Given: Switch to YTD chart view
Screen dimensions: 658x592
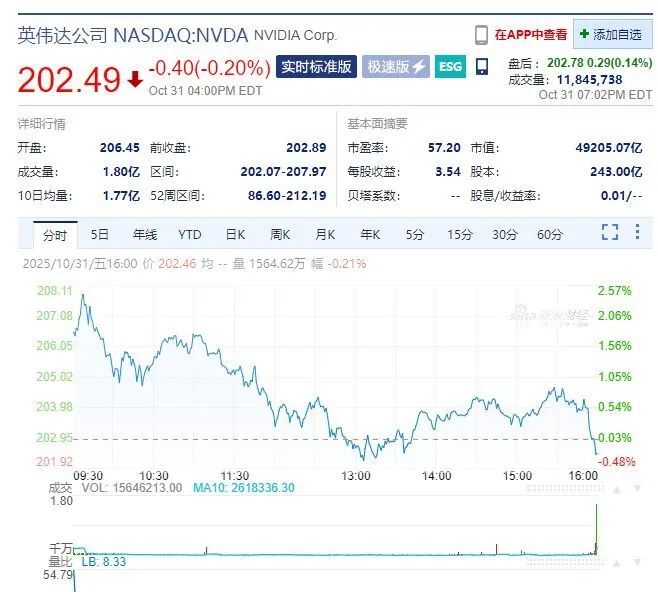Looking at the screenshot, I should pyautogui.click(x=190, y=235).
